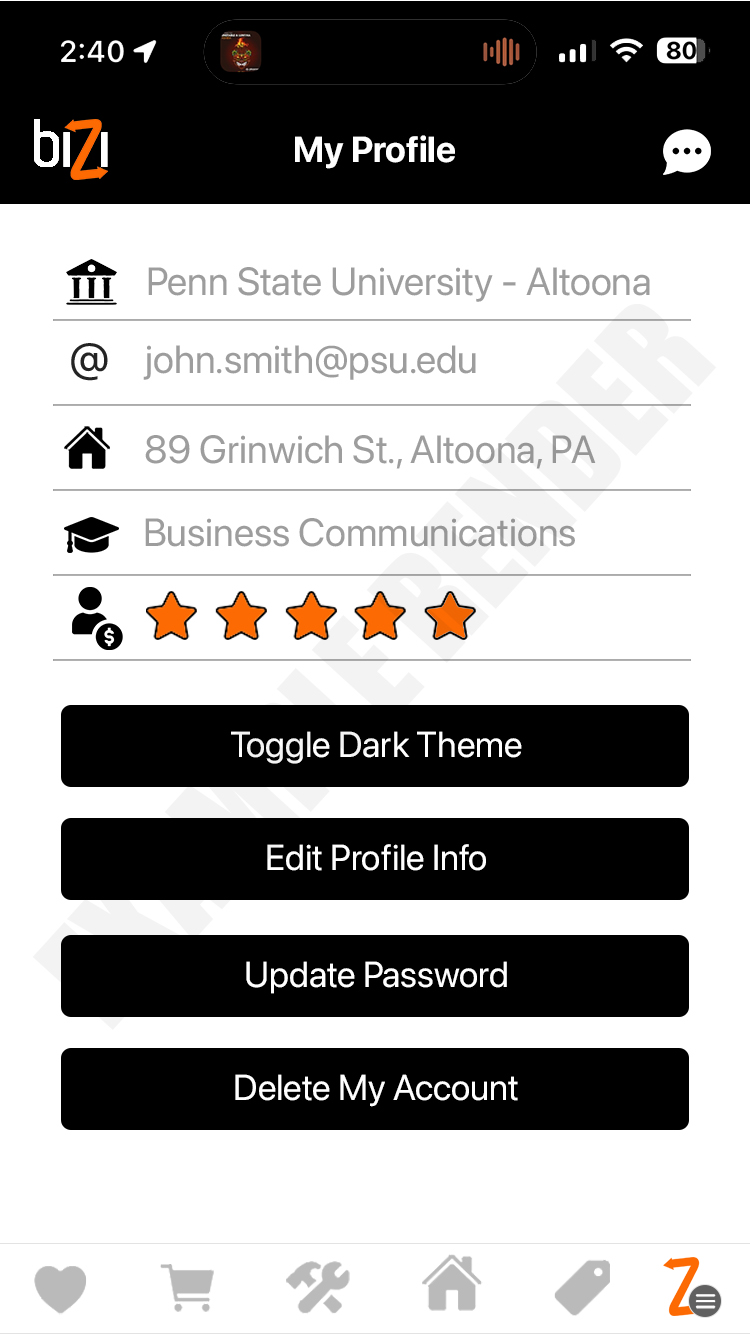Switch to the home tab
The height and width of the screenshot is (1334, 750).
(451, 1285)
